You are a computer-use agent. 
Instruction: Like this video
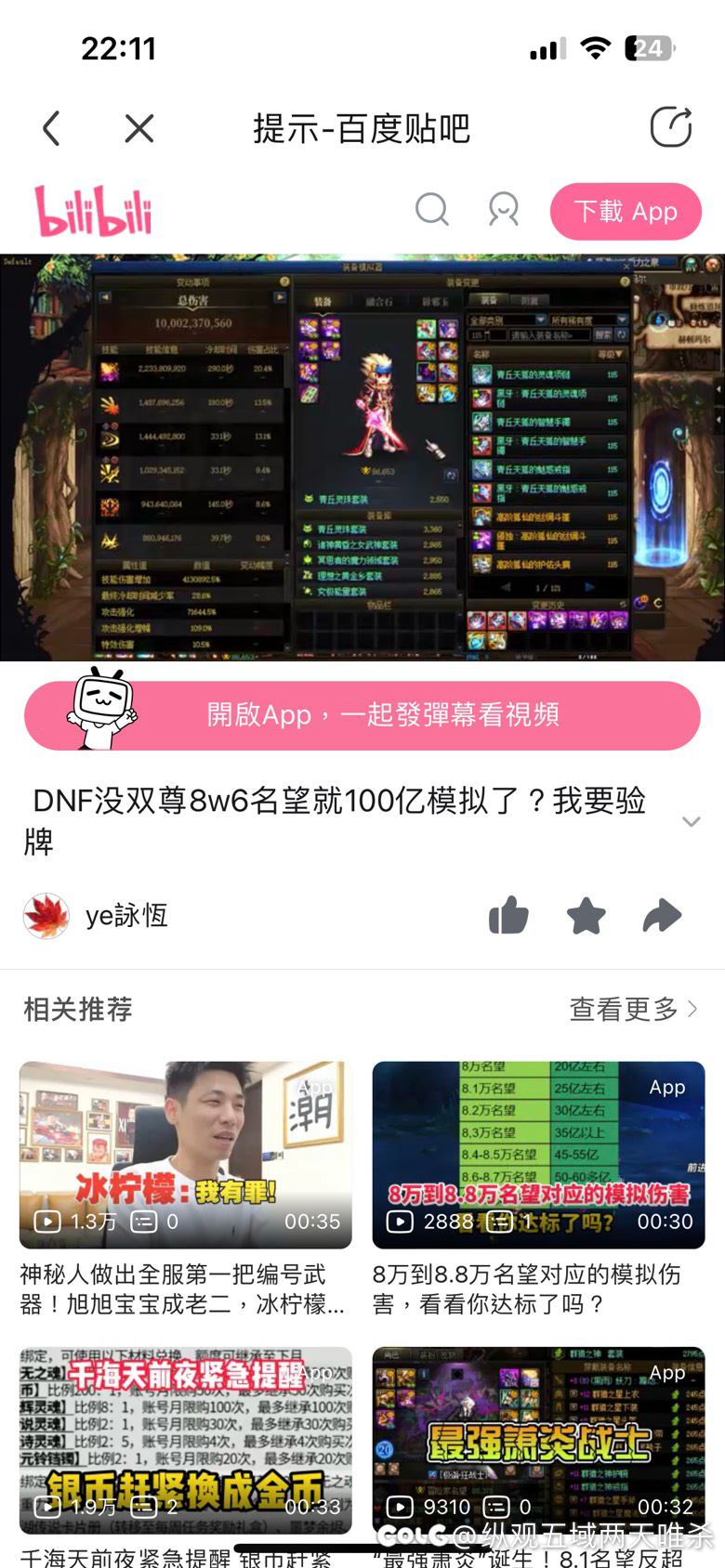[x=508, y=916]
